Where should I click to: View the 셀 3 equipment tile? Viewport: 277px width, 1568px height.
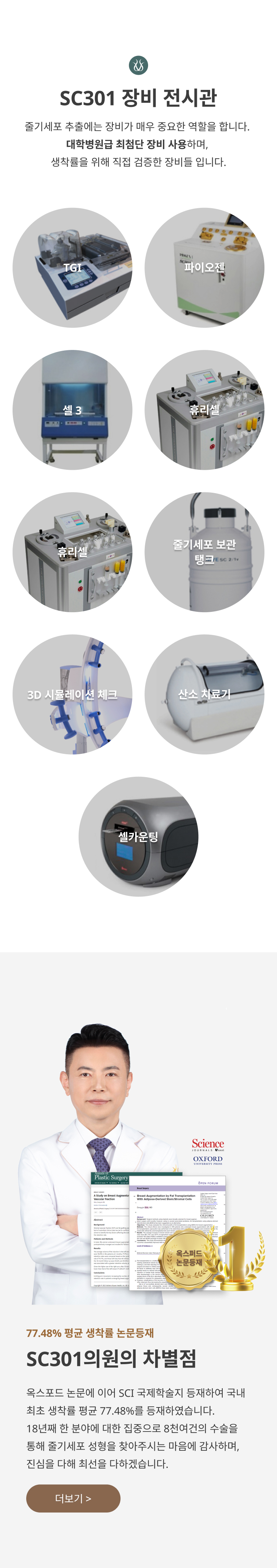[72, 409]
